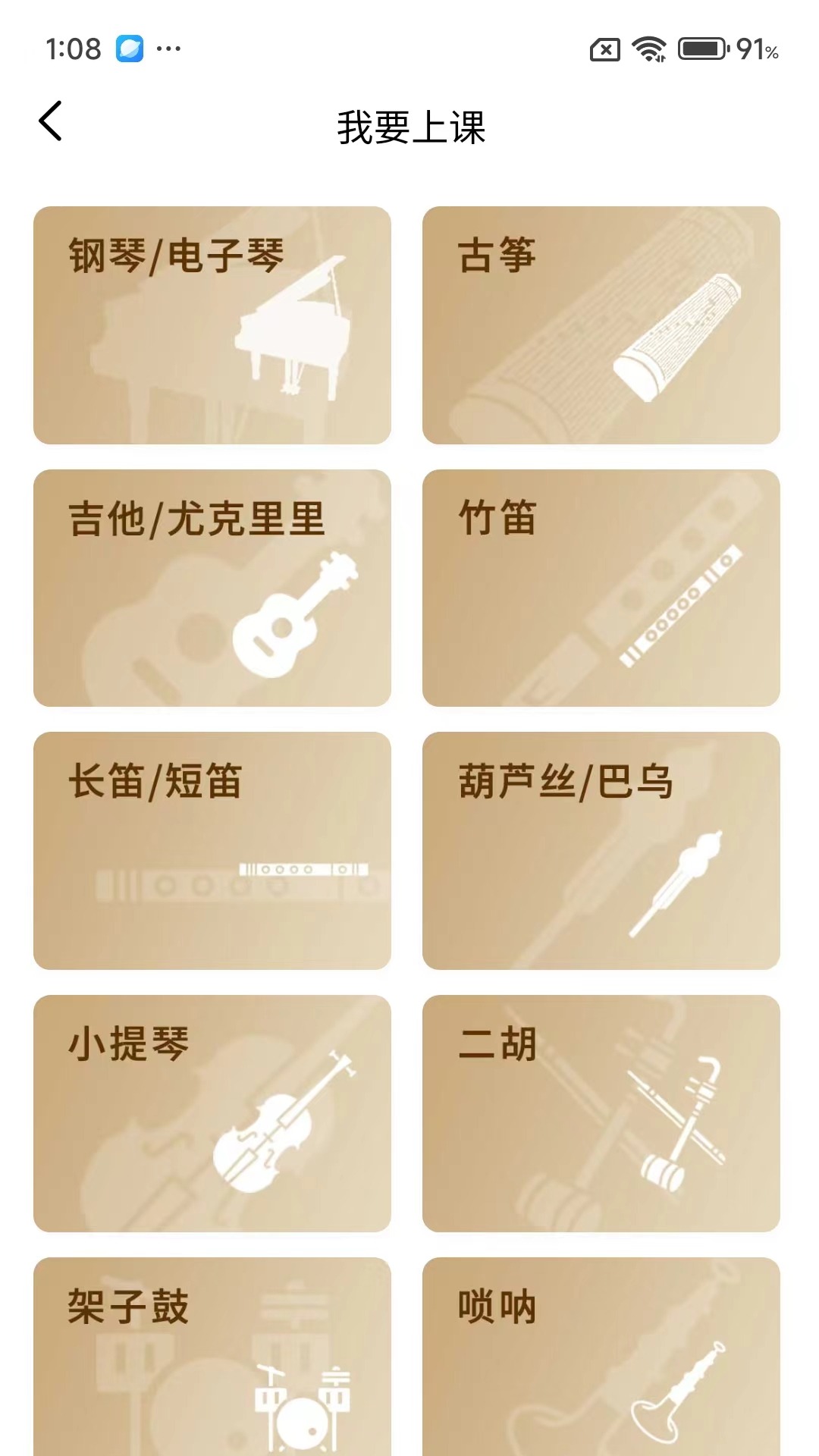Go back from 我要上课 page
This screenshot has height=1456, width=819.
point(51,121)
